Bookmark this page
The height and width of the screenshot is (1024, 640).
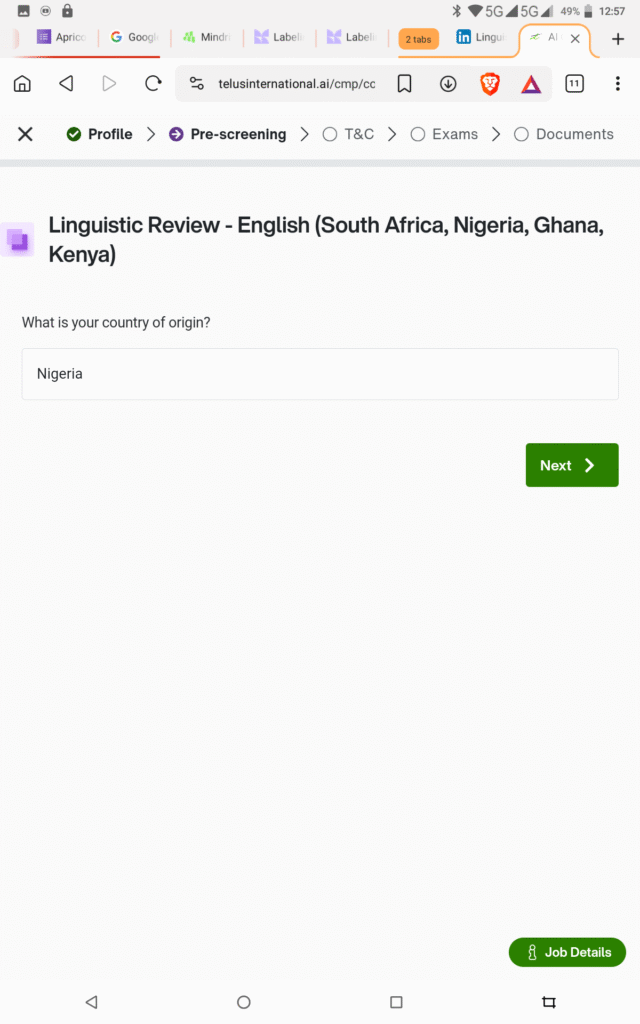(404, 84)
